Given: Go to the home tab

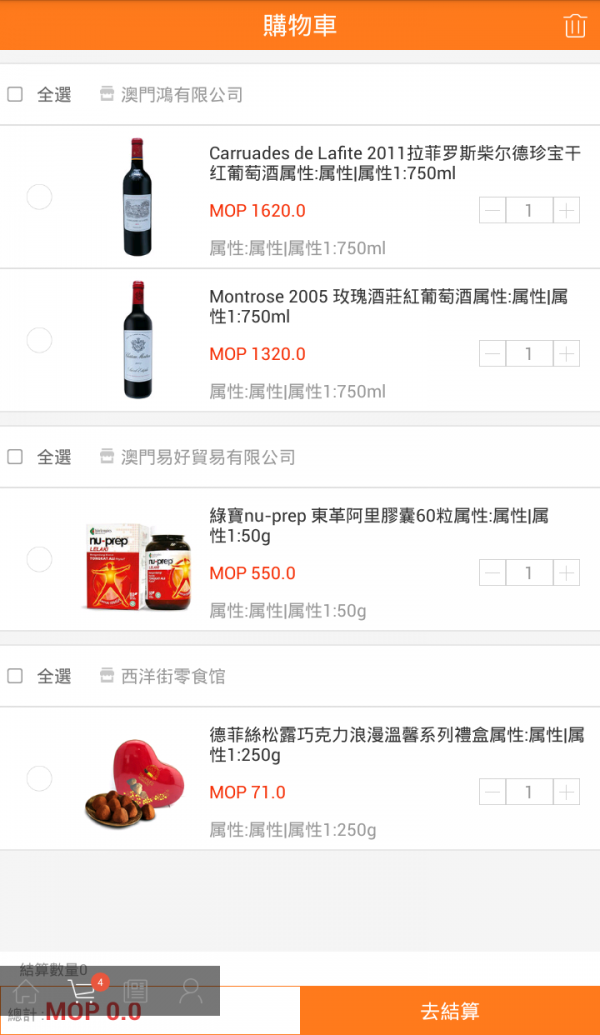Looking at the screenshot, I should (x=27, y=992).
